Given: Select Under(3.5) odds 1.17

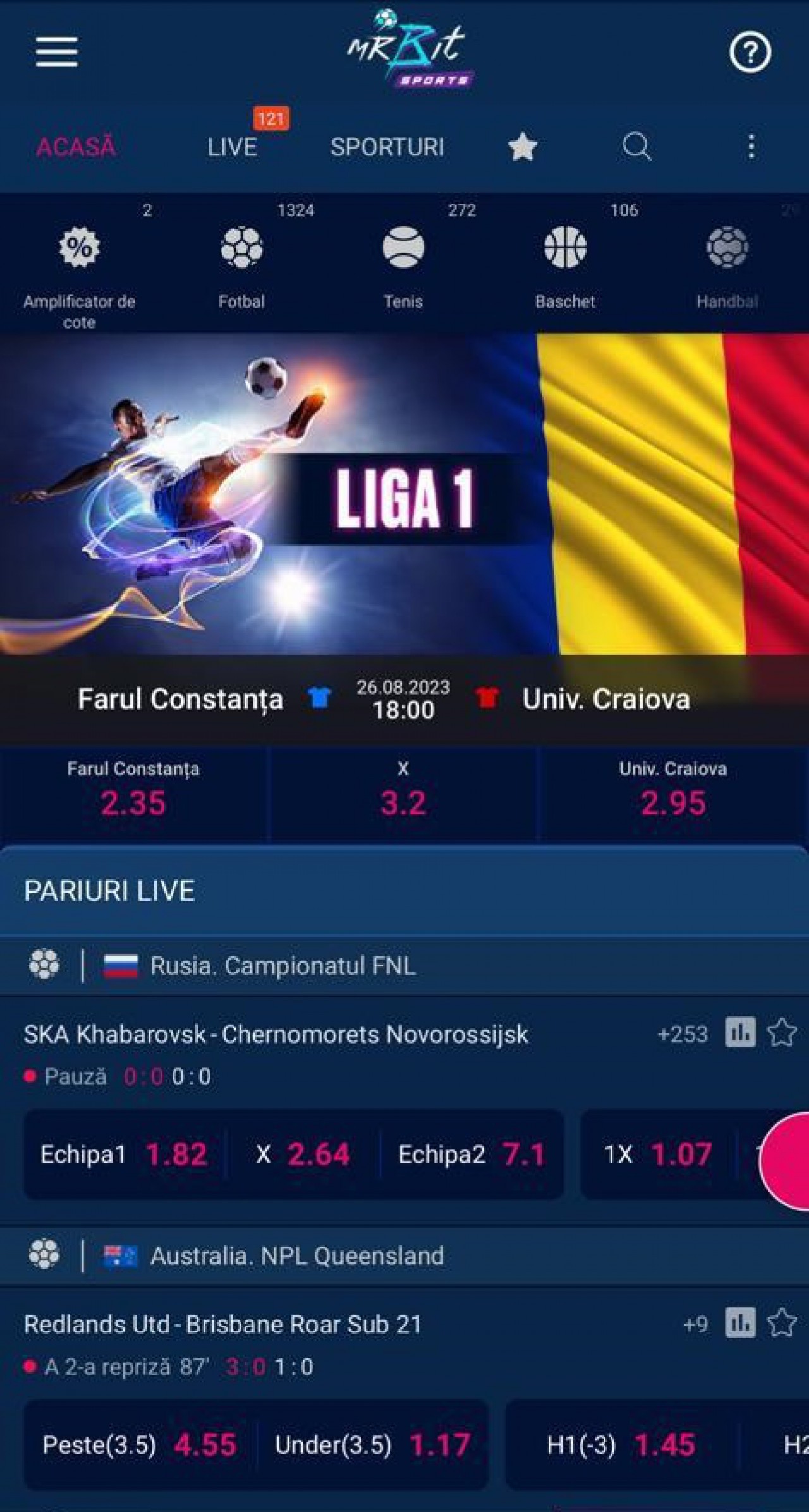Looking at the screenshot, I should tap(373, 1445).
